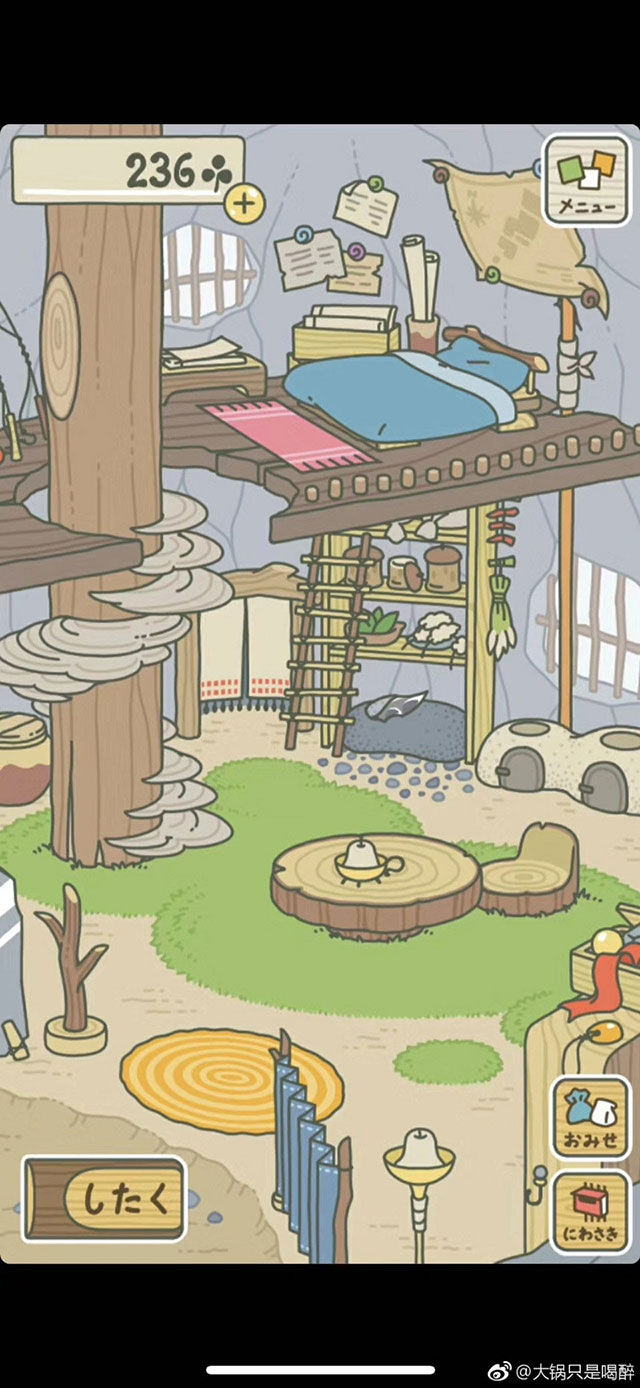Open the したく preparation button
This screenshot has width=640, height=1388.
tap(106, 1199)
